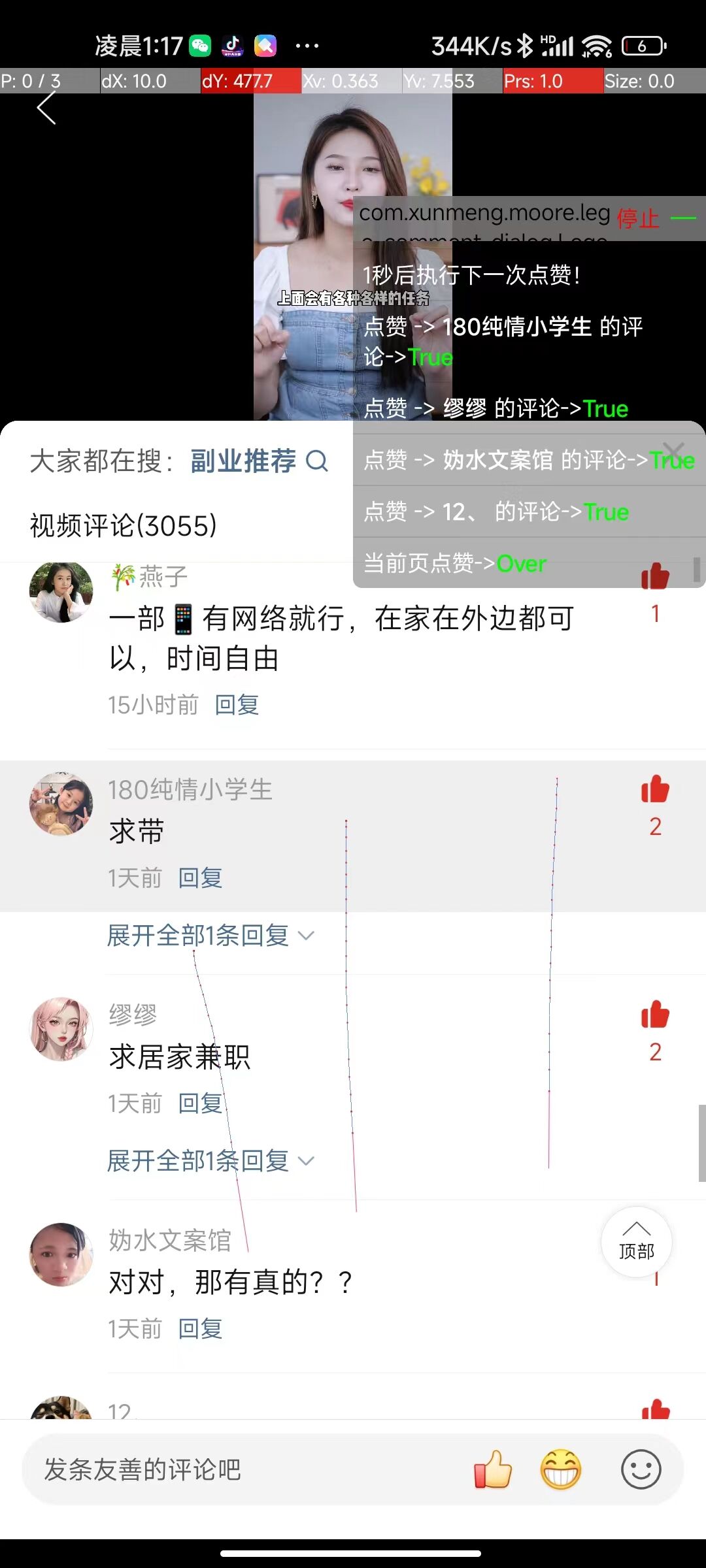This screenshot has width=706, height=1568.
Task: Tap 停止 to stop the automation overlay
Action: (x=637, y=218)
